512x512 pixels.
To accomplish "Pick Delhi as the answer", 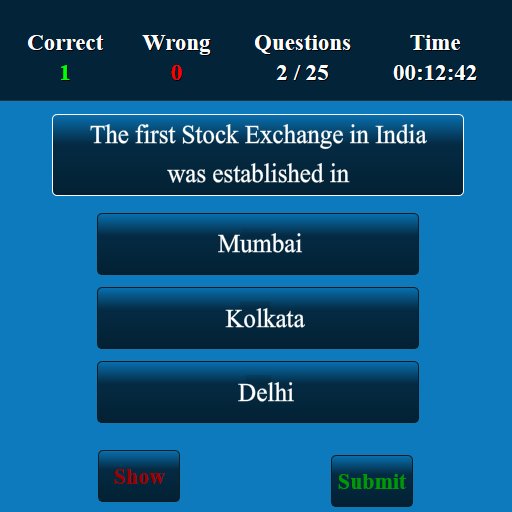I will click(258, 392).
